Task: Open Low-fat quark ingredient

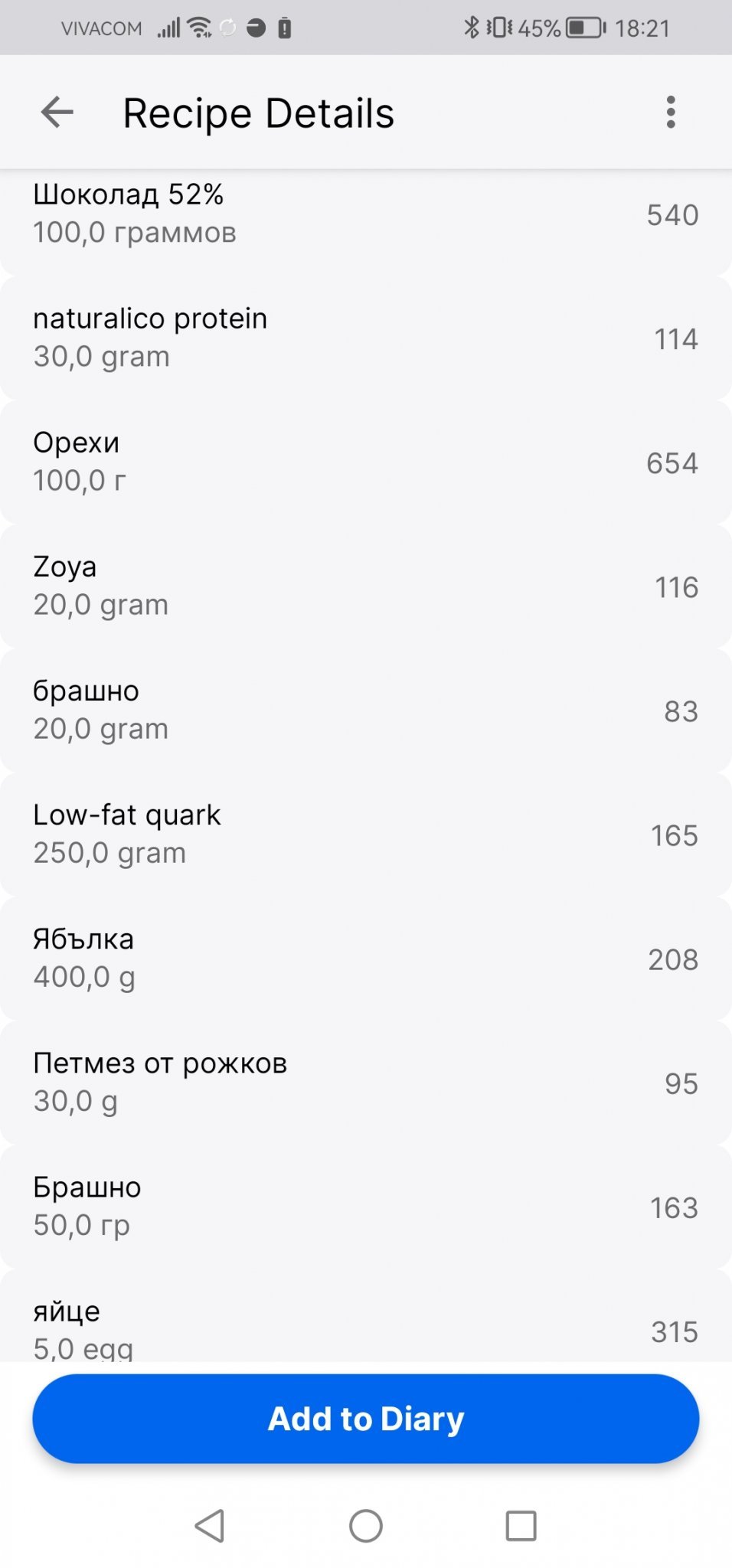Action: coord(366,834)
